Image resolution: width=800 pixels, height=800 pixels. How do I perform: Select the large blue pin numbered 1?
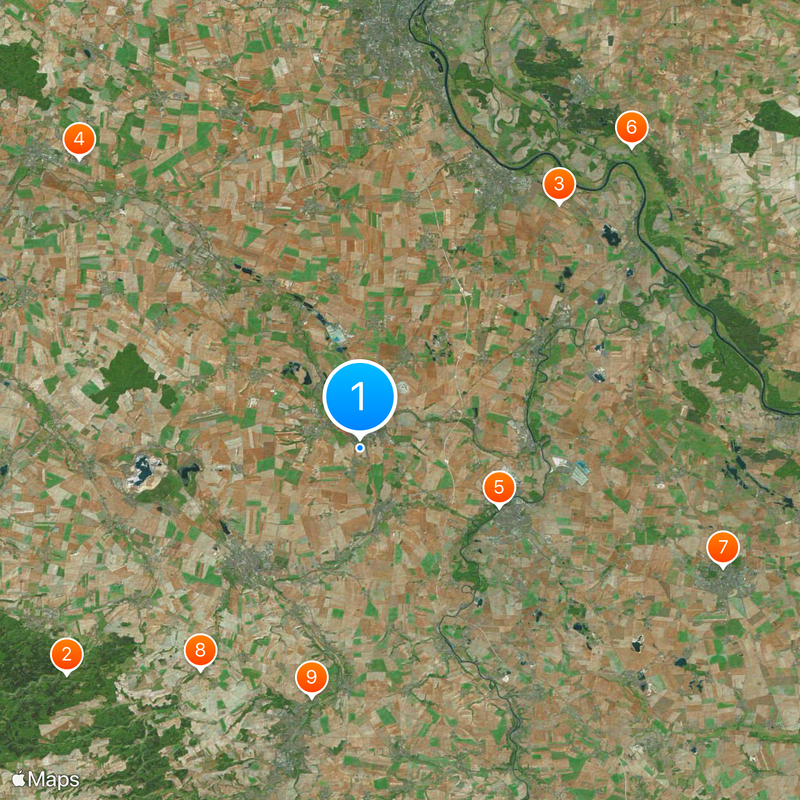360,397
